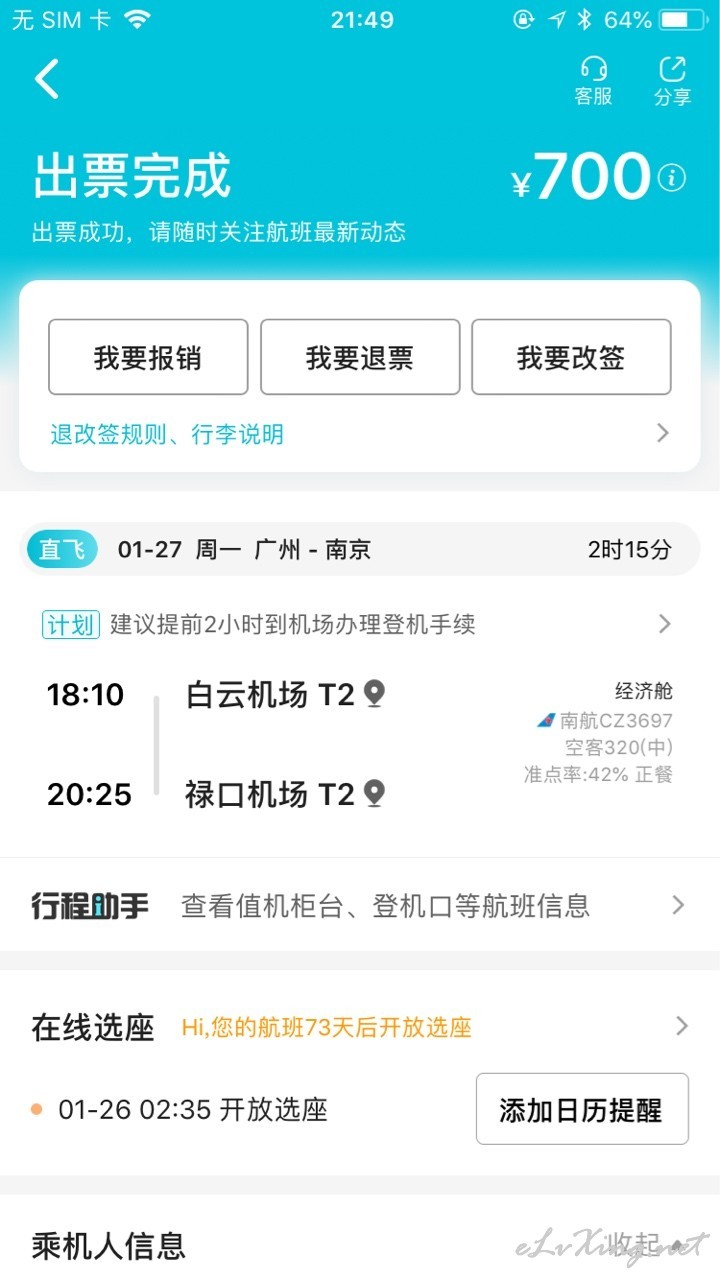Request a refund with 我要退票
The image size is (720, 1280).
point(360,357)
